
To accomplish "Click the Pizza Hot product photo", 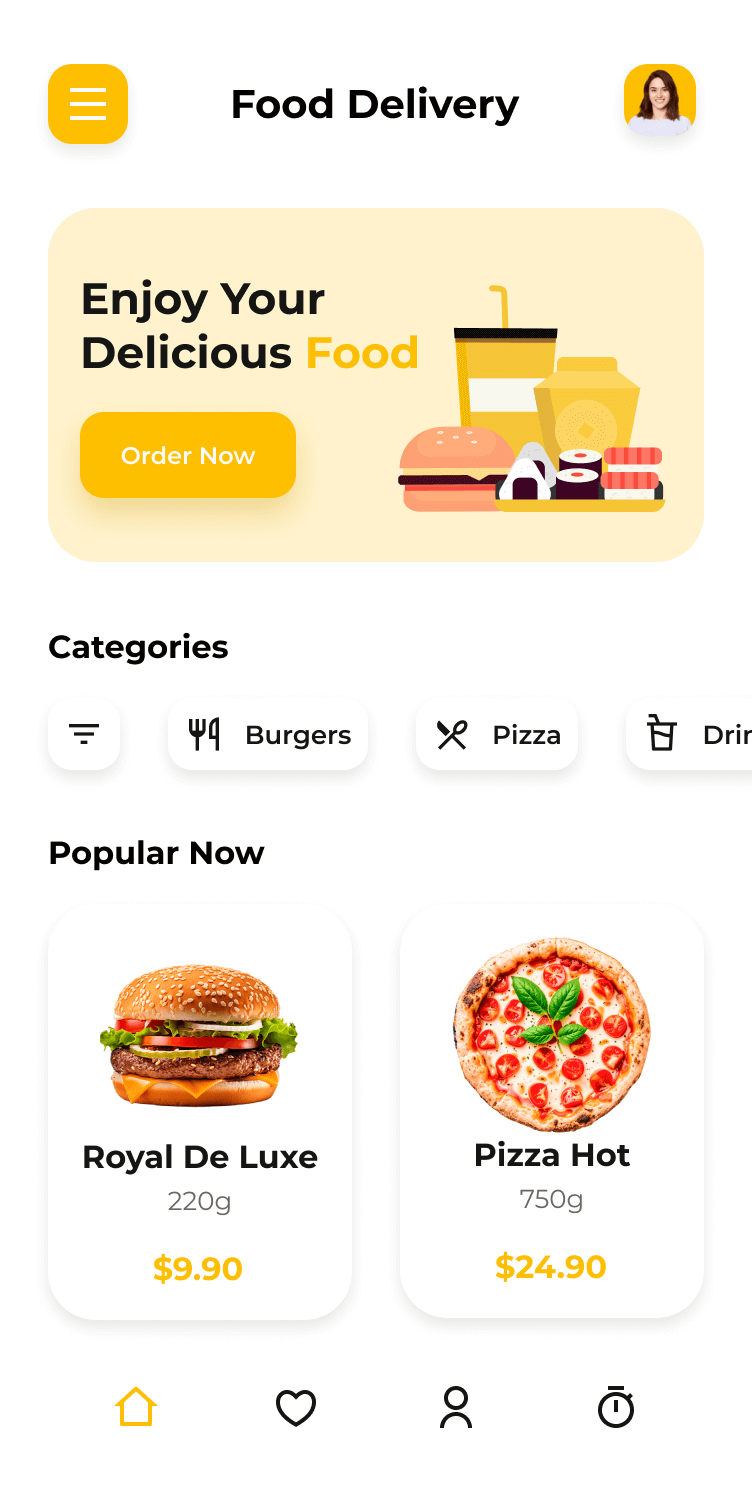I will point(551,1035).
